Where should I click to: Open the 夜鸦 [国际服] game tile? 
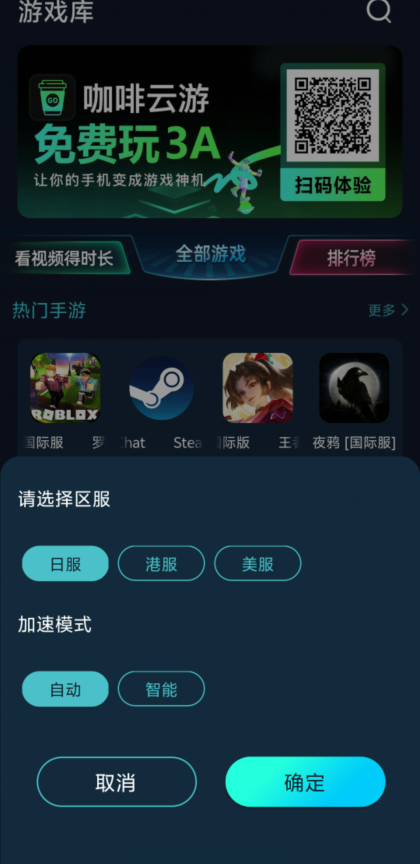354,388
